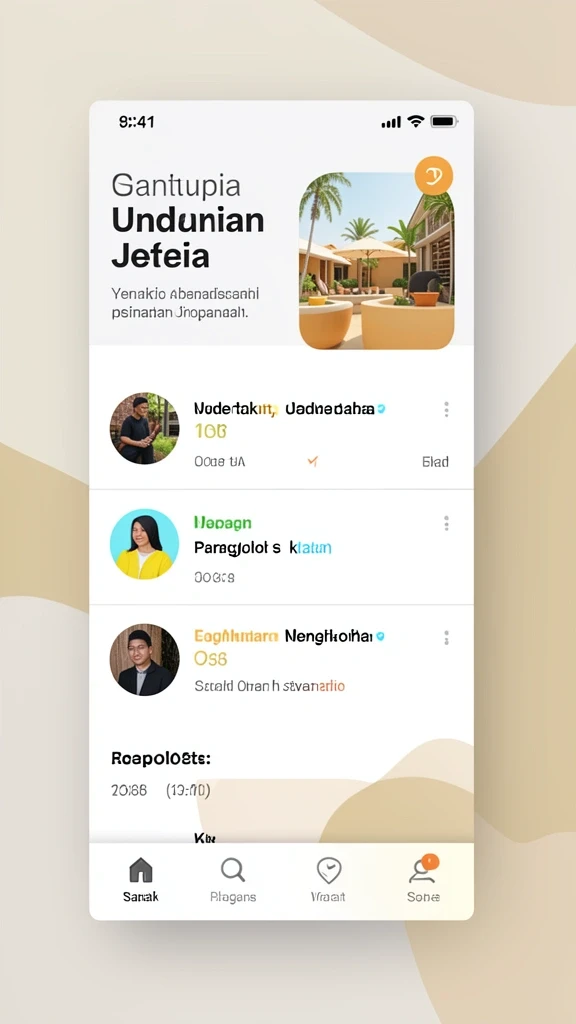Viewport: 576px width, 1024px height.
Task: Open the Paragjolot s klatun row
Action: [x=281, y=547]
